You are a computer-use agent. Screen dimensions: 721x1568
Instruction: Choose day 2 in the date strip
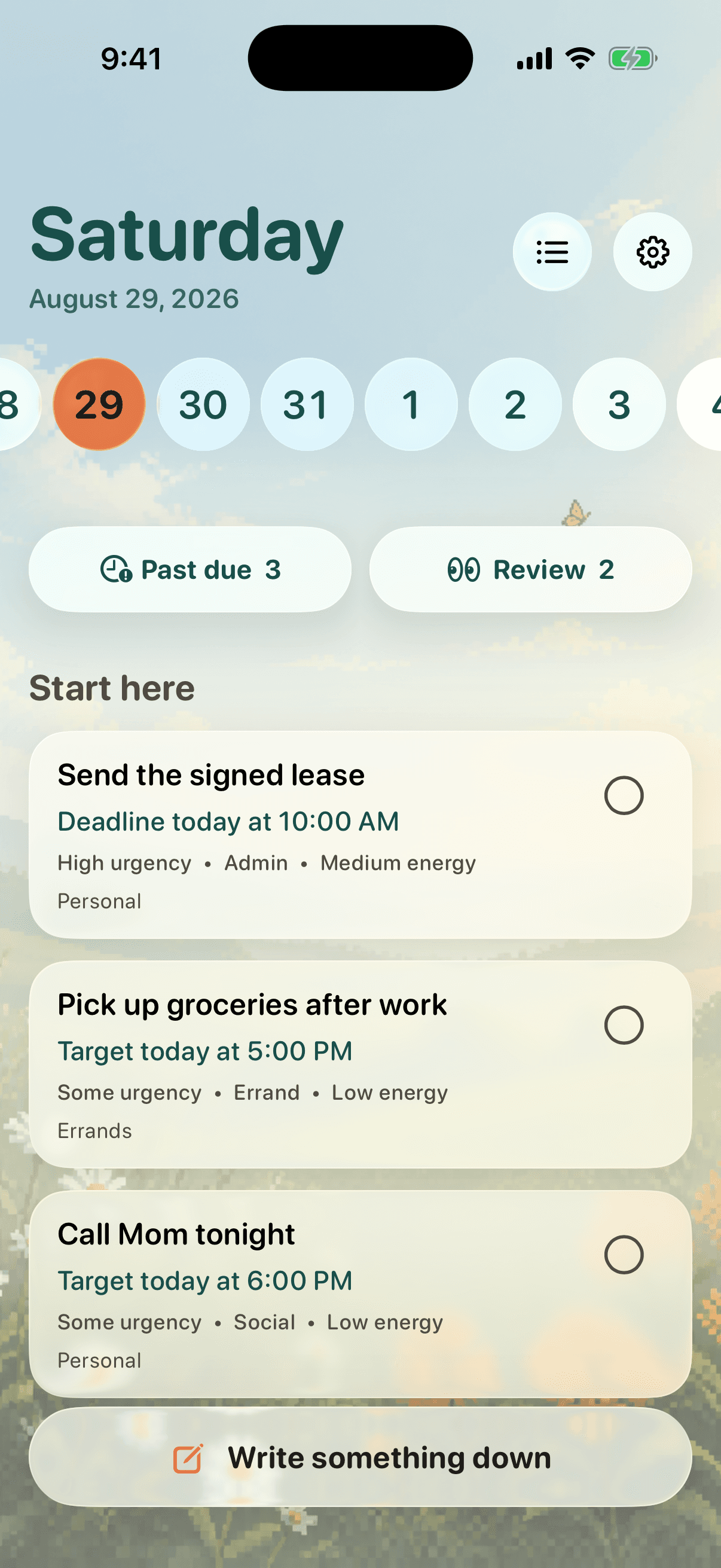tap(515, 404)
